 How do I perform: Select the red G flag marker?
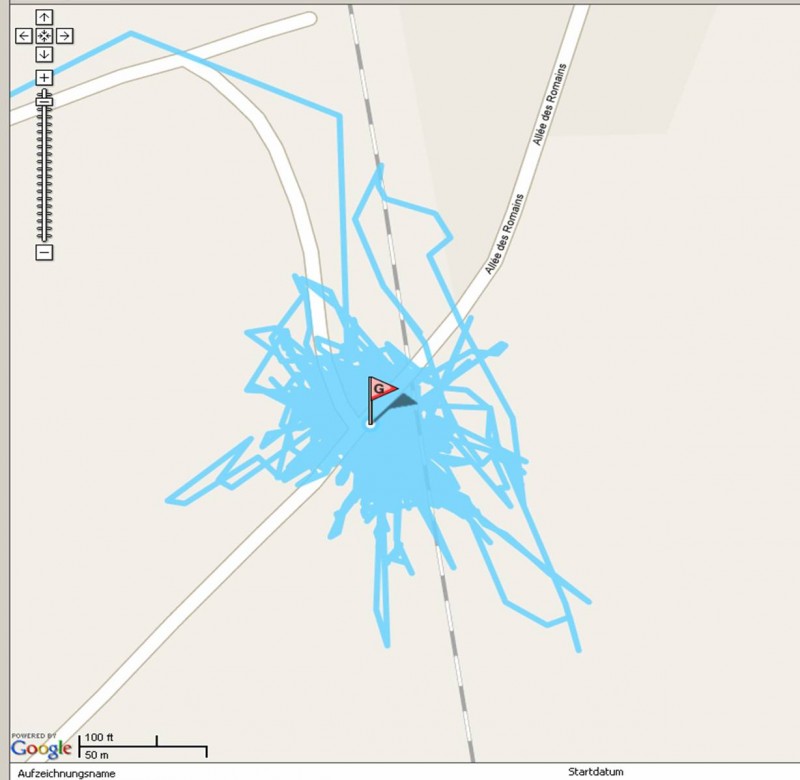click(381, 389)
